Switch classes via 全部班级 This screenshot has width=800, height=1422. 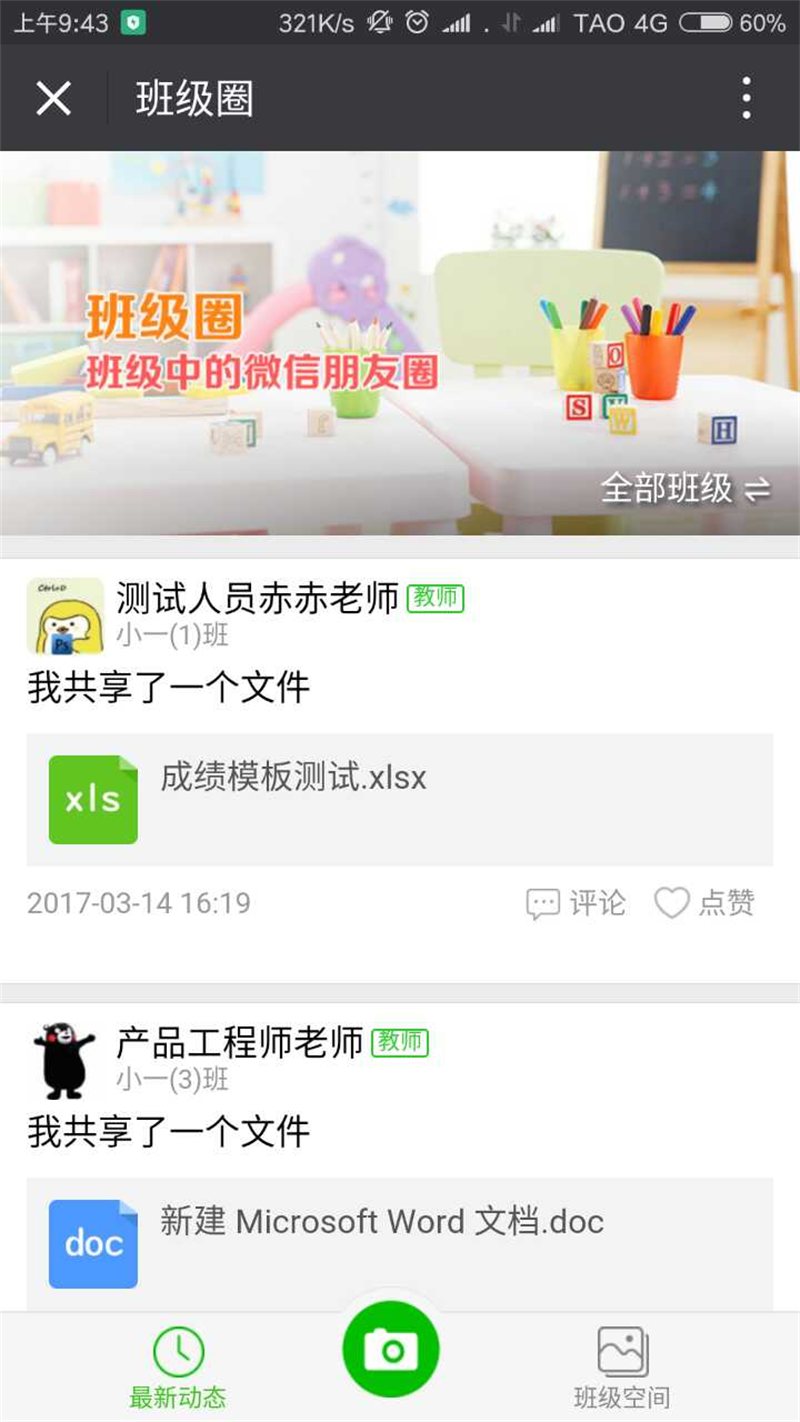point(685,489)
